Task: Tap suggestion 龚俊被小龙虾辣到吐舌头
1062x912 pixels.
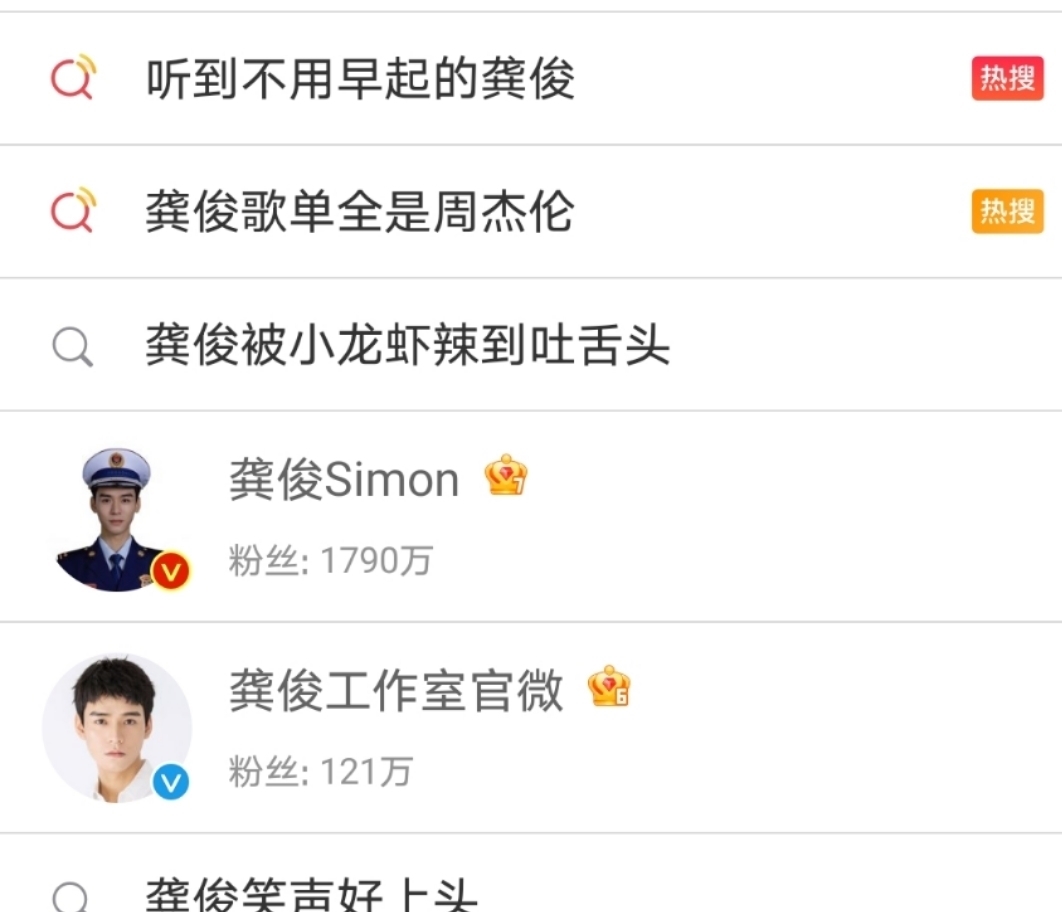Action: pos(407,346)
